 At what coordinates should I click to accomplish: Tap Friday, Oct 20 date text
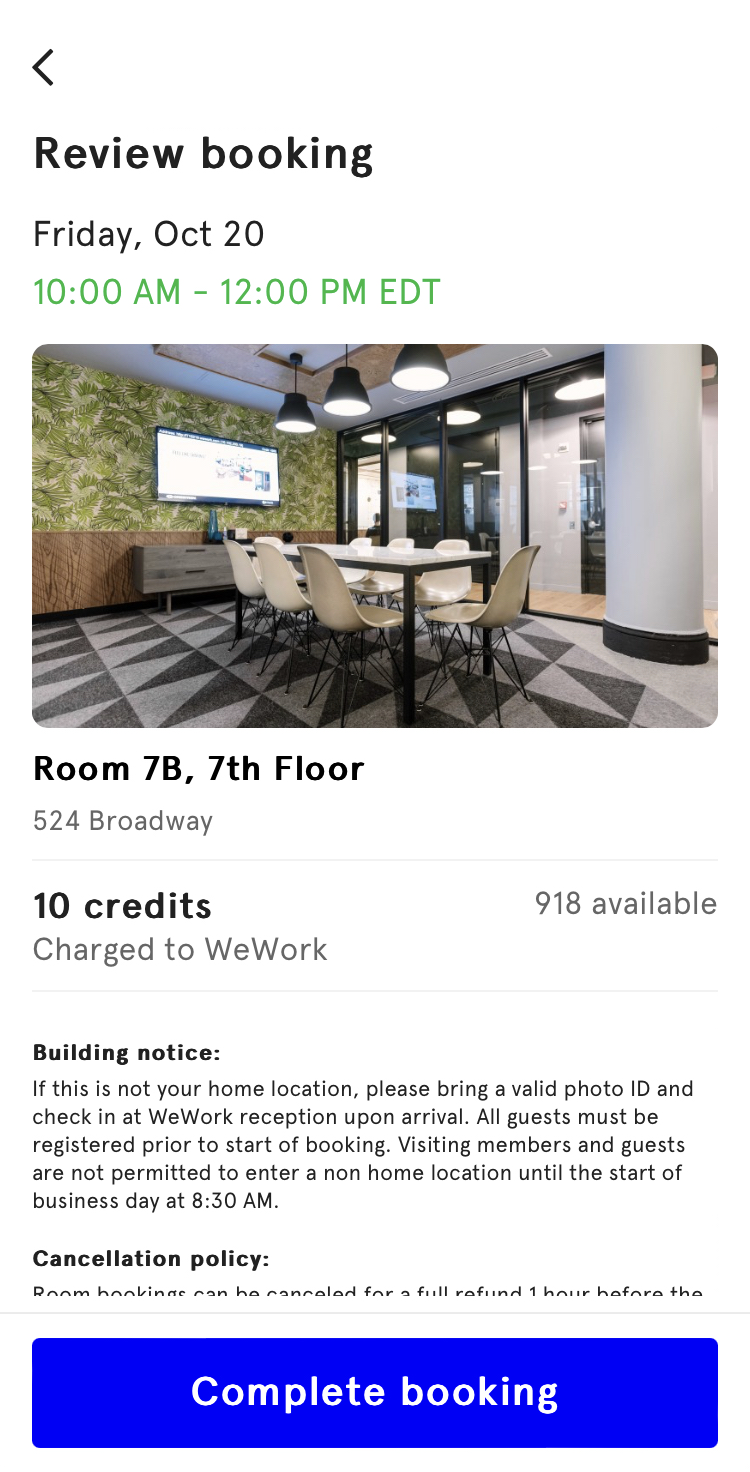tap(148, 234)
